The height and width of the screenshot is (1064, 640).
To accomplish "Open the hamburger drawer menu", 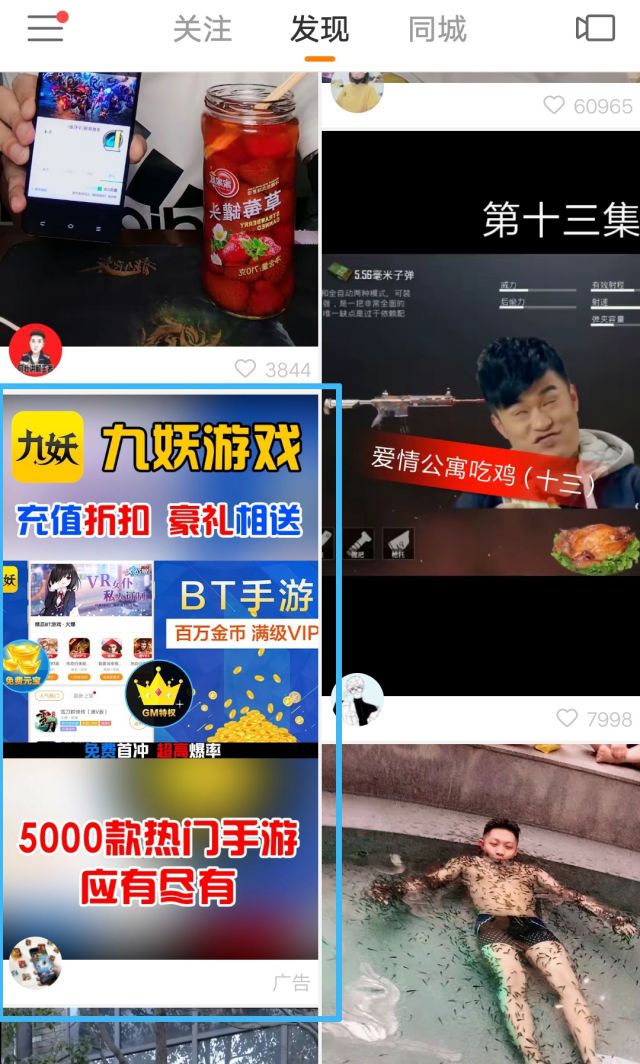I will click(x=45, y=29).
